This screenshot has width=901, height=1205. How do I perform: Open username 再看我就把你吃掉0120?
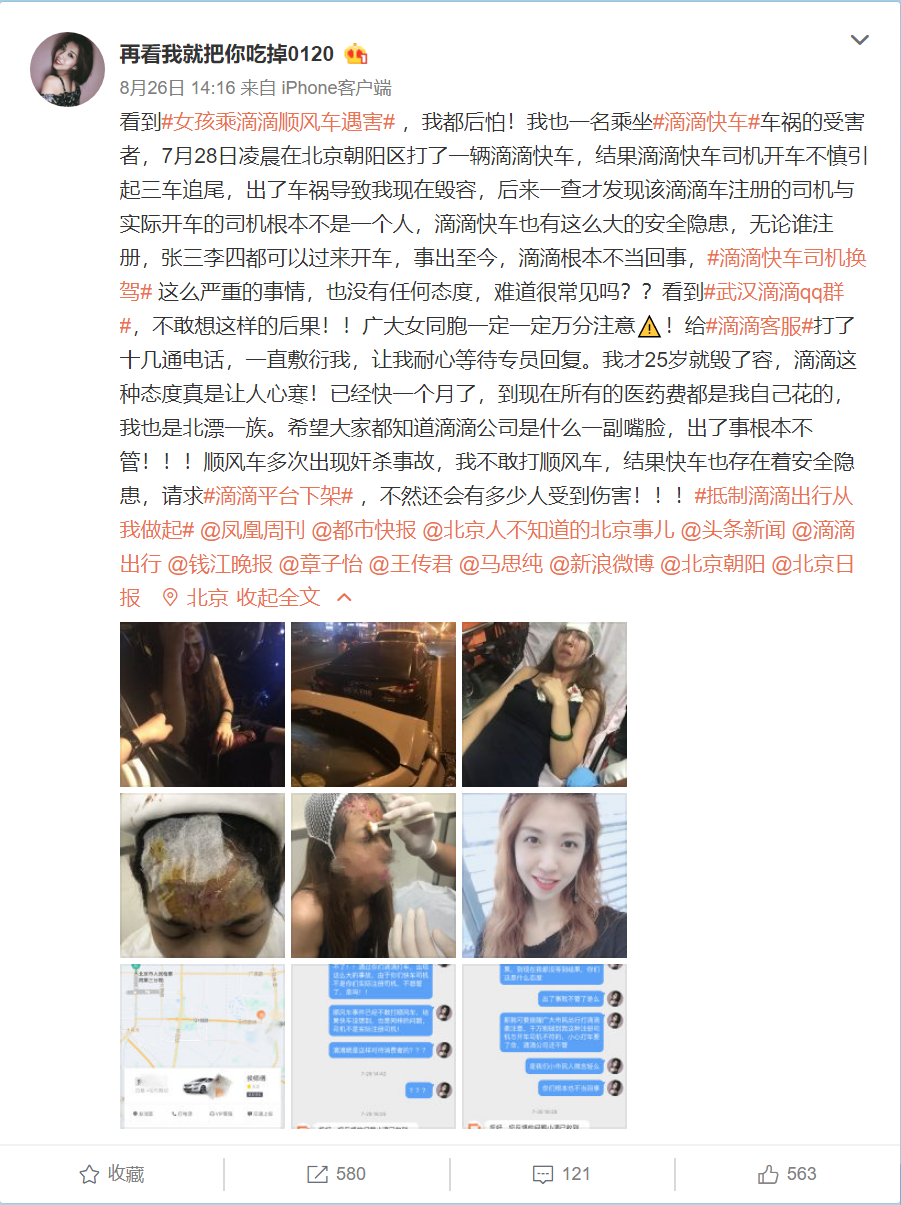pyautogui.click(x=226, y=54)
